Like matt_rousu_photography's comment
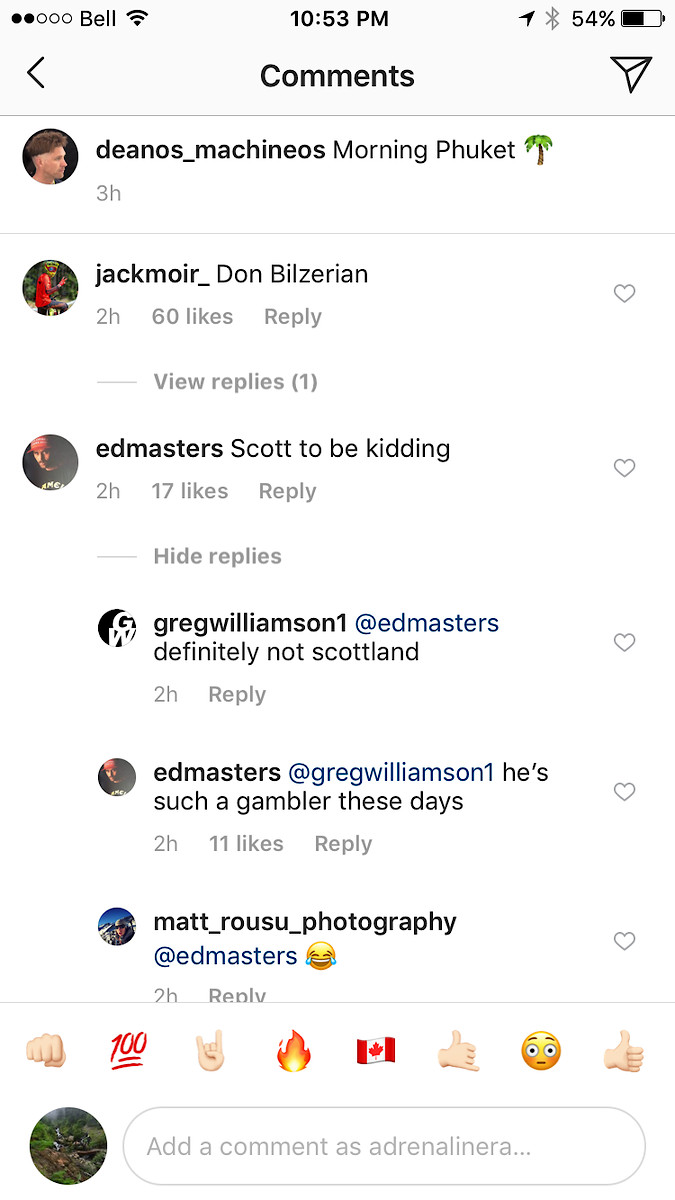The height and width of the screenshot is (1200, 675). (x=624, y=941)
